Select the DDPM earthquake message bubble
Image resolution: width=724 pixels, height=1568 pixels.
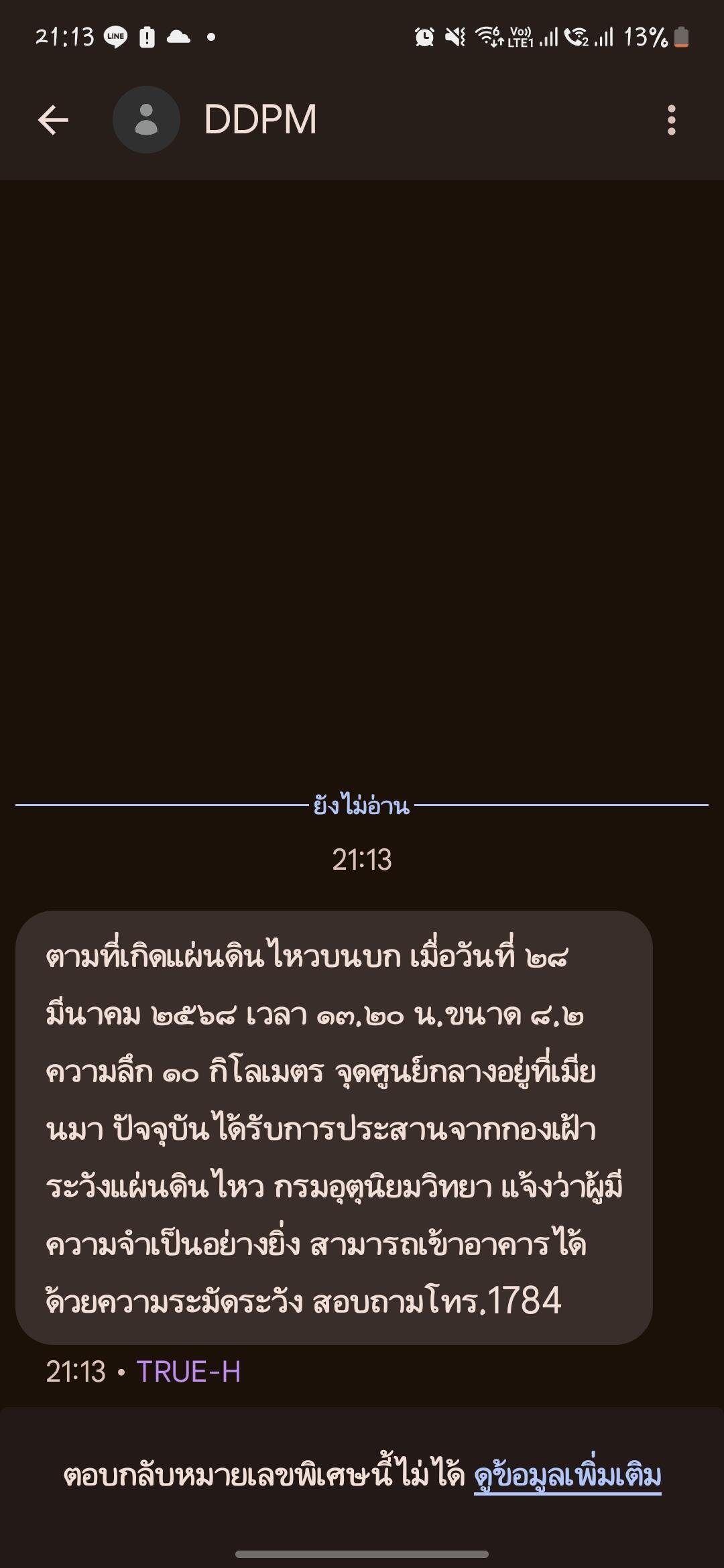pyautogui.click(x=334, y=1128)
